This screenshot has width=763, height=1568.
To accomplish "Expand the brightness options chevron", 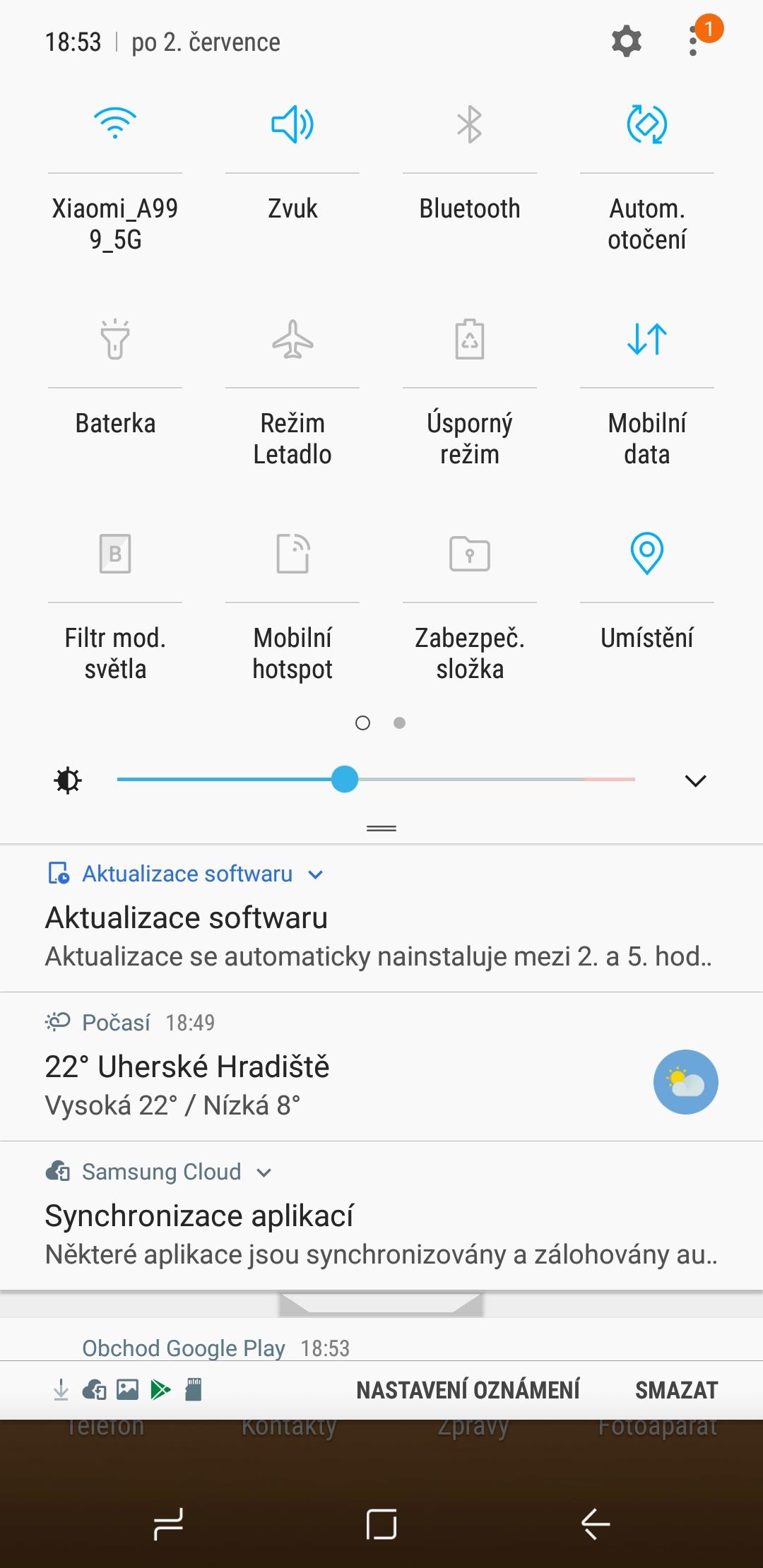I will click(696, 780).
